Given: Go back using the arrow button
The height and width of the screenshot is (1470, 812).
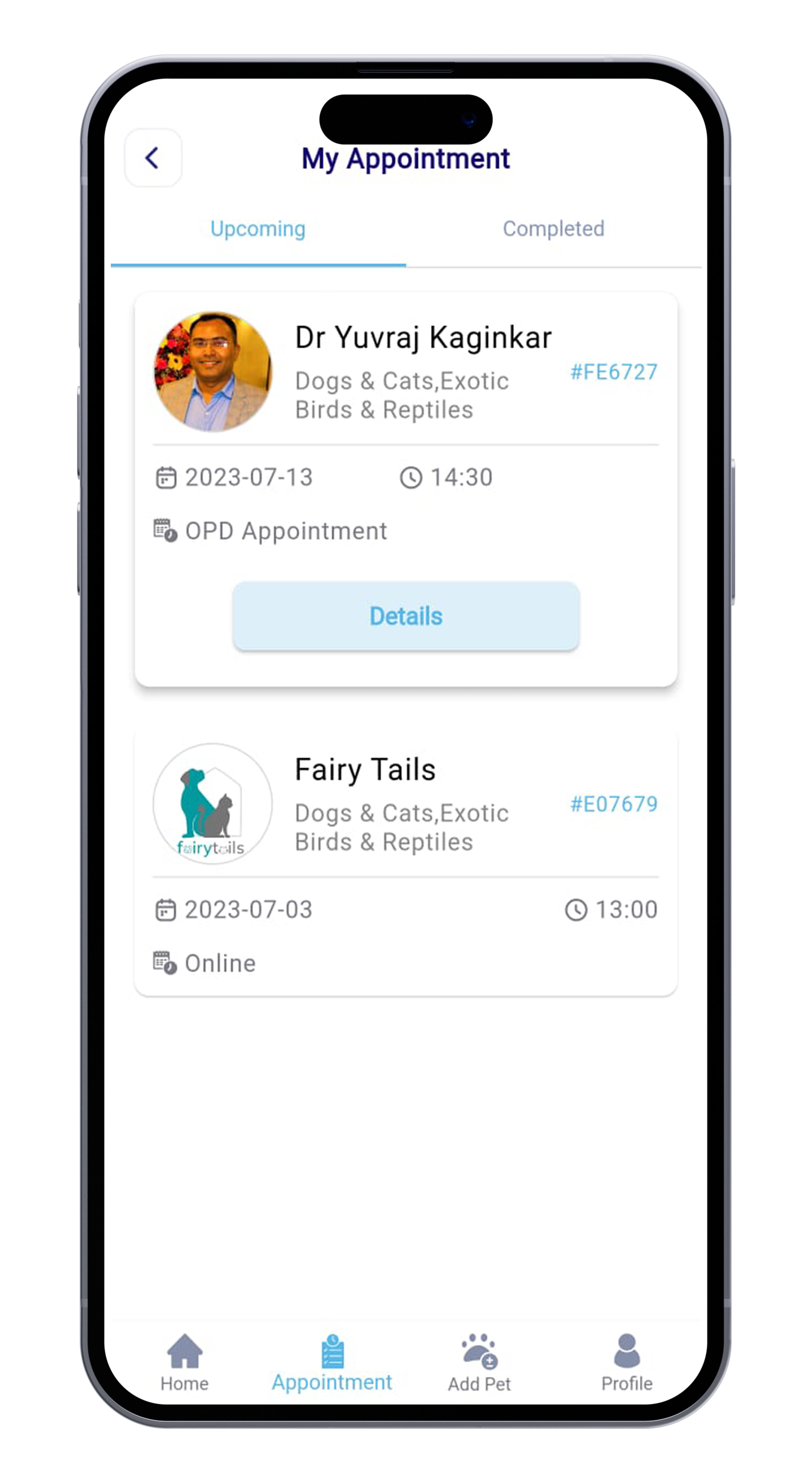Looking at the screenshot, I should point(152,158).
